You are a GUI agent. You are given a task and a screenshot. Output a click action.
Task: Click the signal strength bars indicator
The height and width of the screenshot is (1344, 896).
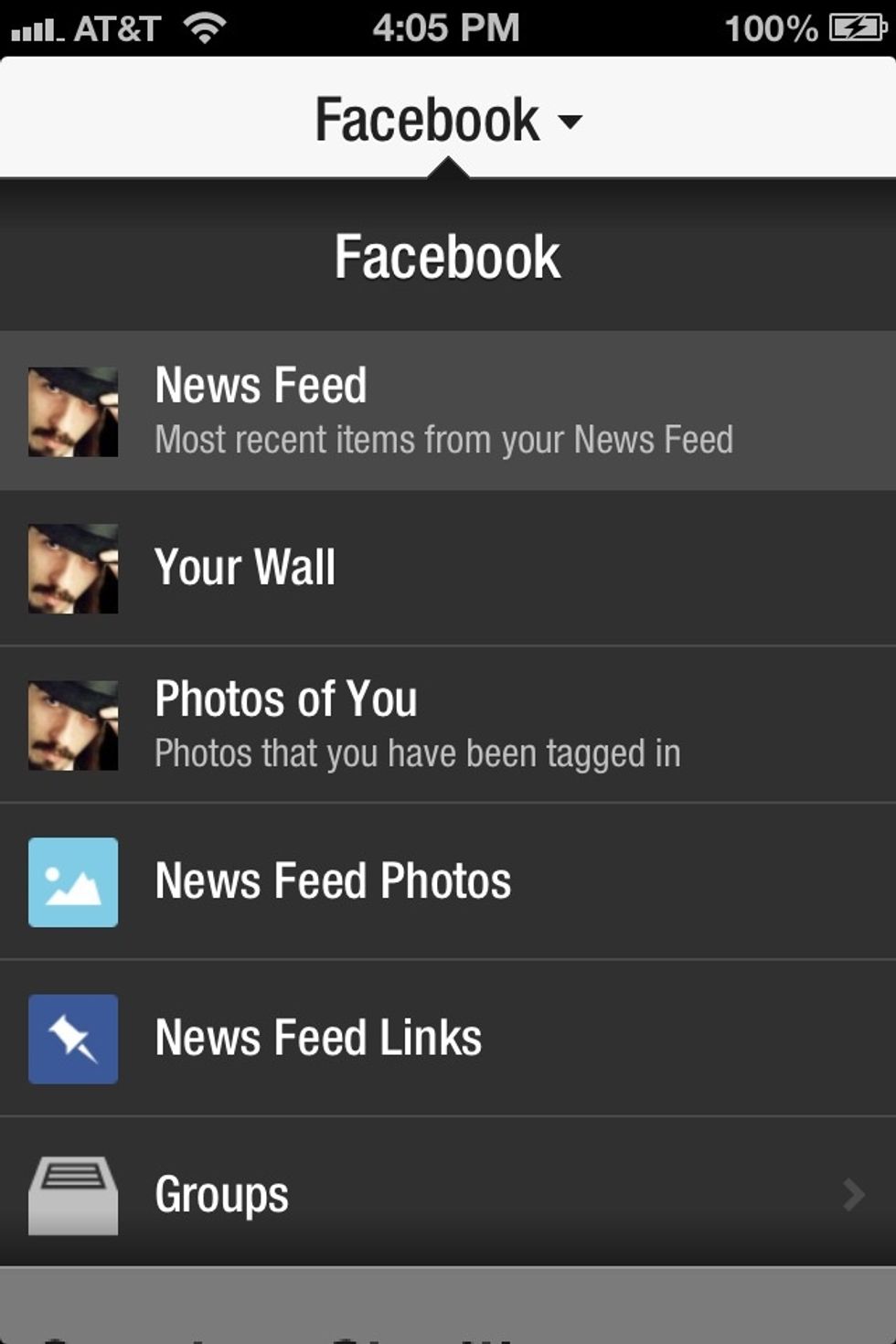[37, 27]
